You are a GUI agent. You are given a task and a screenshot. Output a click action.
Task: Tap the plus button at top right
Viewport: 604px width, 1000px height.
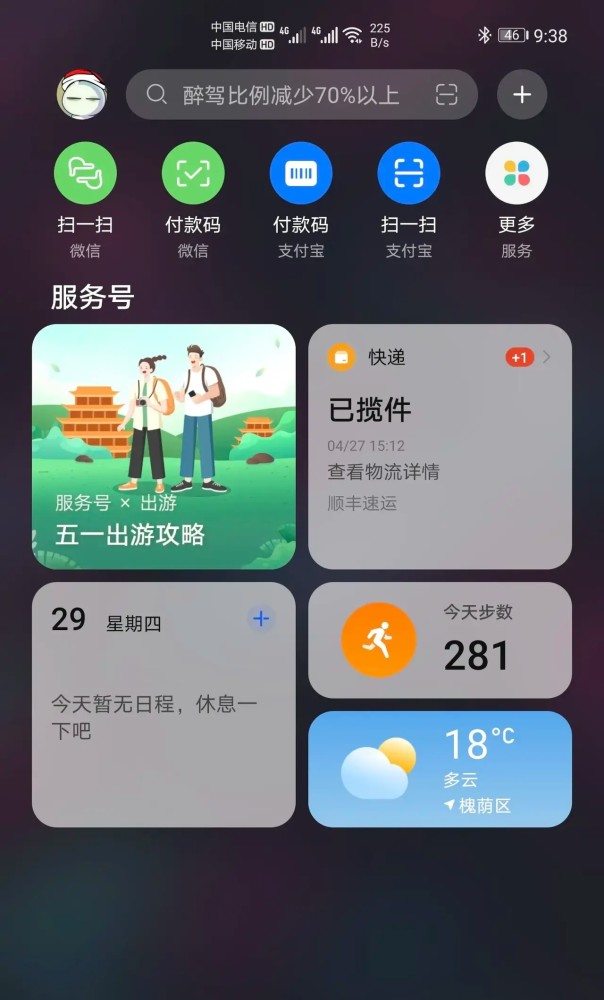522,95
